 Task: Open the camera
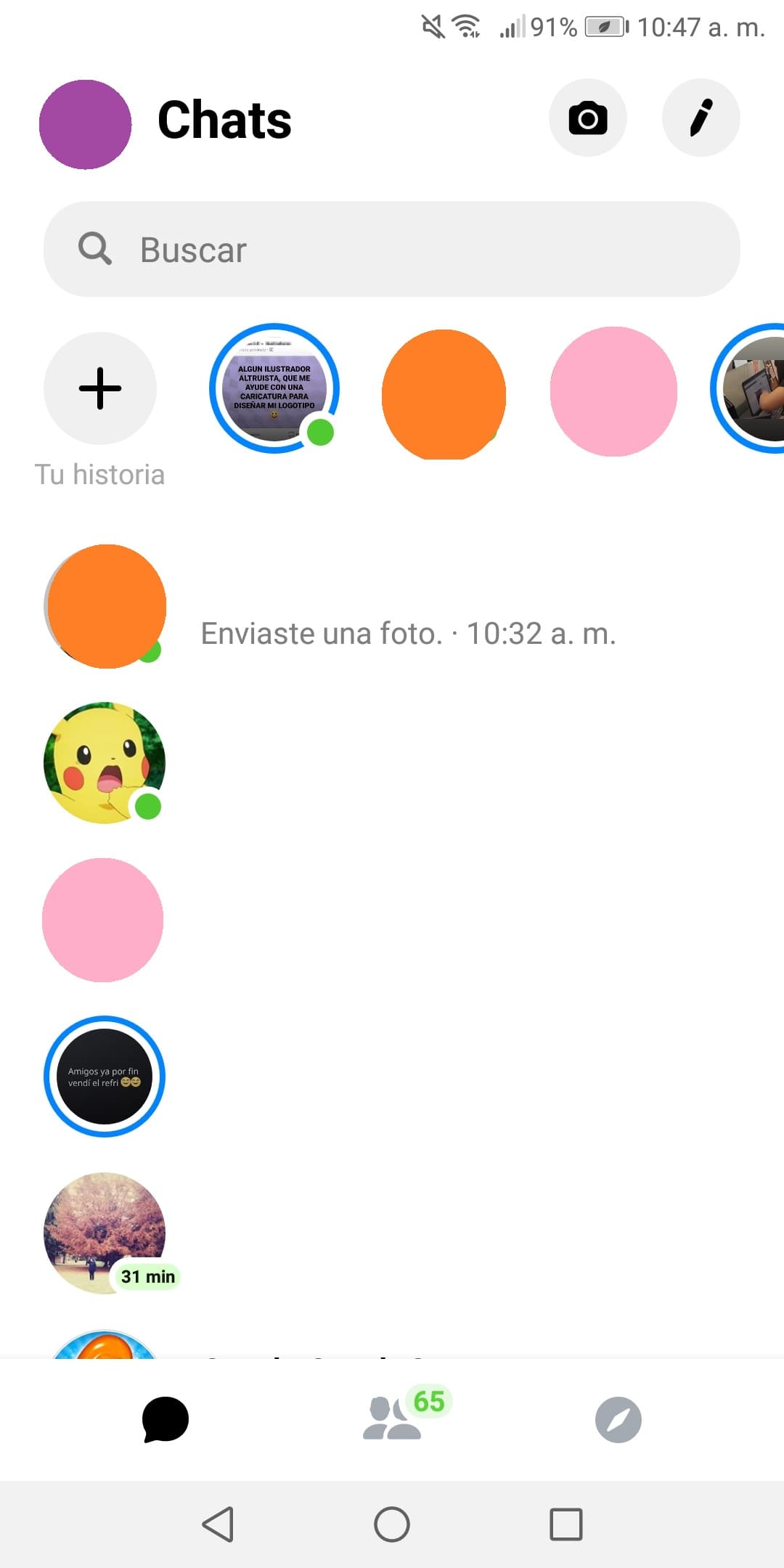pyautogui.click(x=587, y=118)
